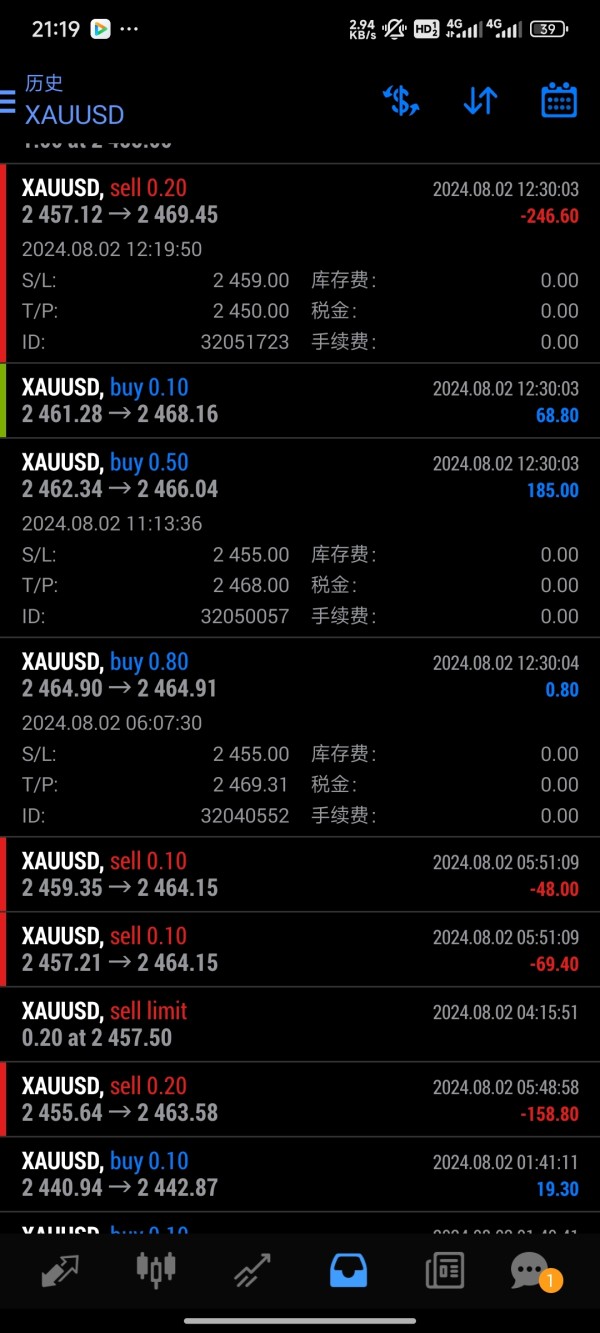
Task: Open the news tab
Action: click(x=444, y=1270)
